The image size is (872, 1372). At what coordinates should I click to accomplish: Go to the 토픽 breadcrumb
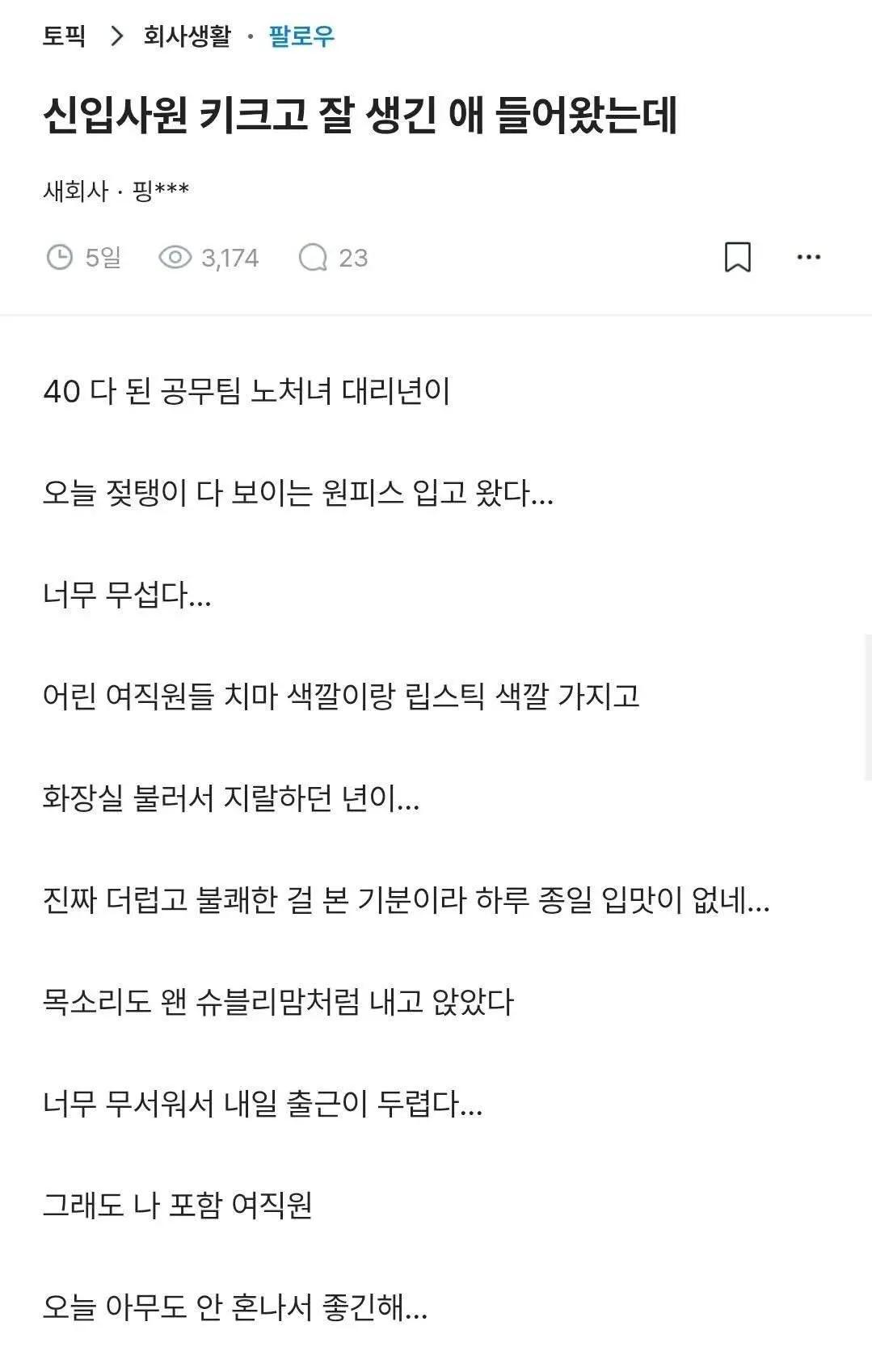click(64, 36)
